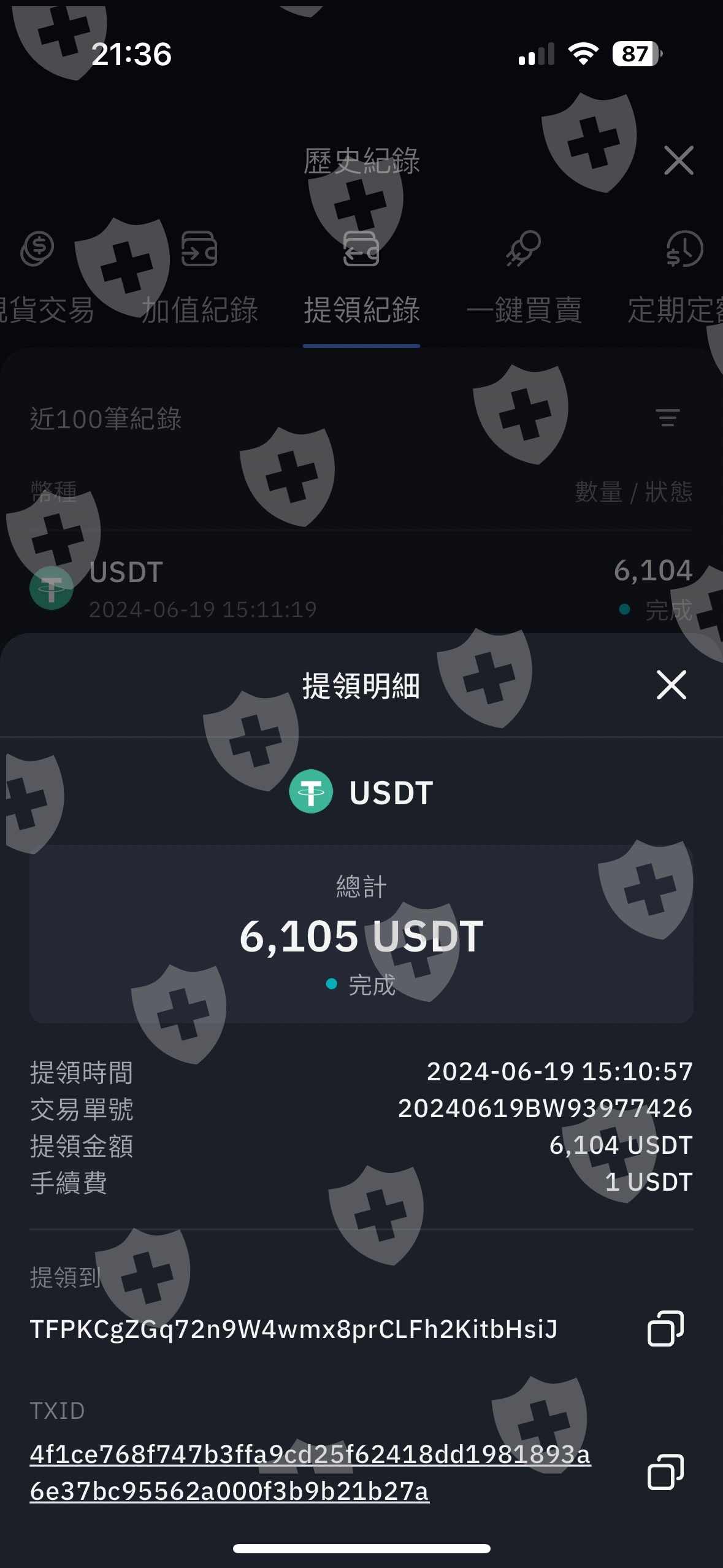
Task: Open the USDT 6,104 withdrawal record
Action: coord(361,588)
